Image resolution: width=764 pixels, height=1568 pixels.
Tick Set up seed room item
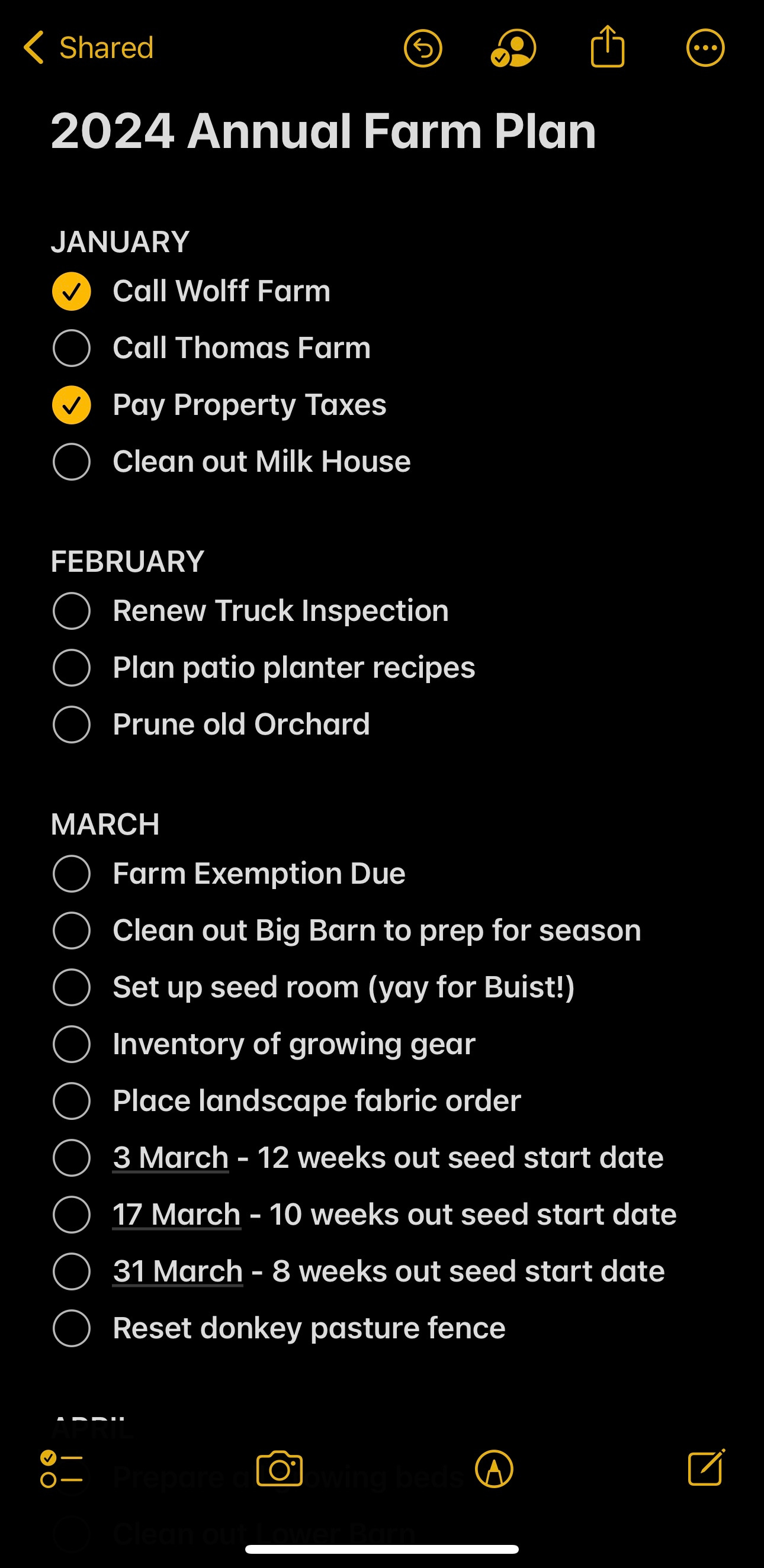(x=72, y=987)
